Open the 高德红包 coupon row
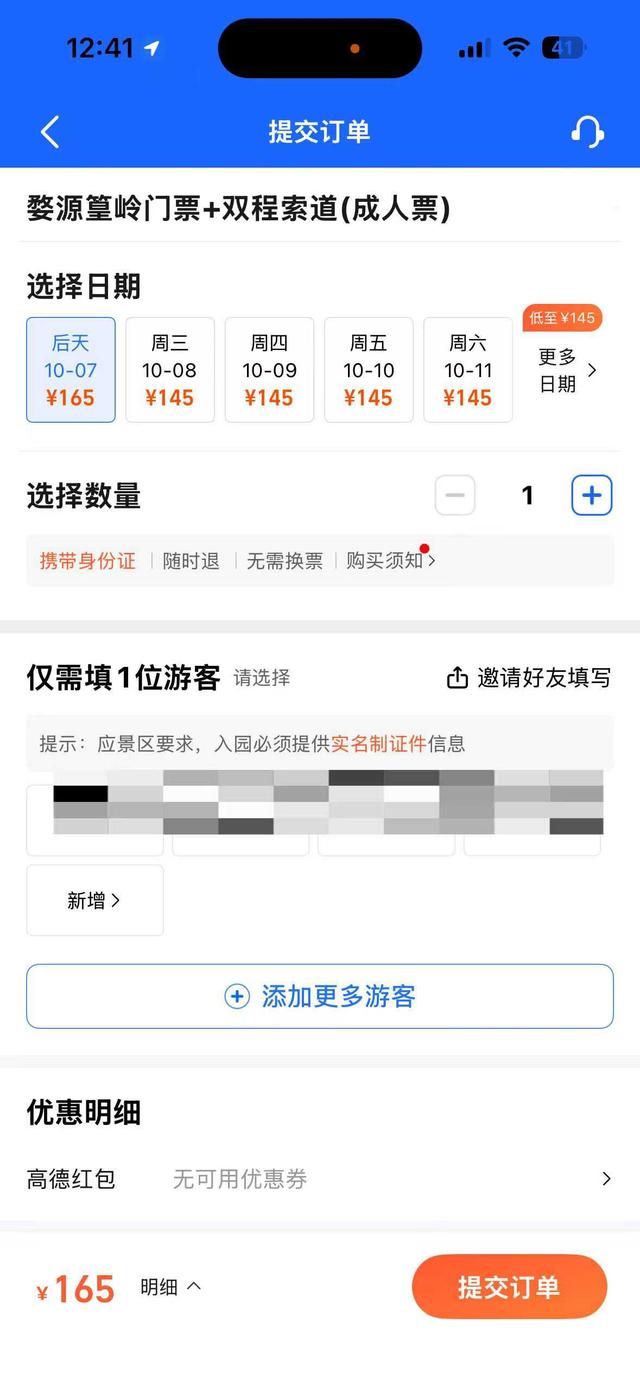 click(320, 1179)
